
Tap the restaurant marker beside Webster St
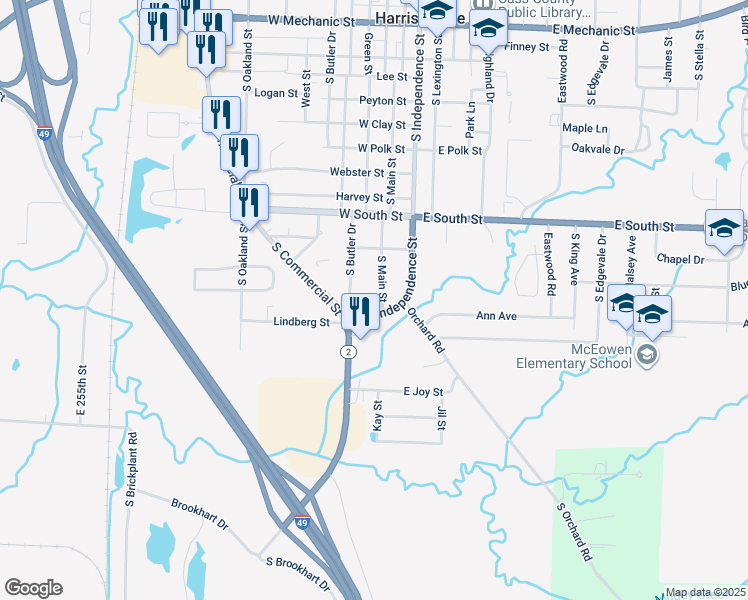point(239,155)
